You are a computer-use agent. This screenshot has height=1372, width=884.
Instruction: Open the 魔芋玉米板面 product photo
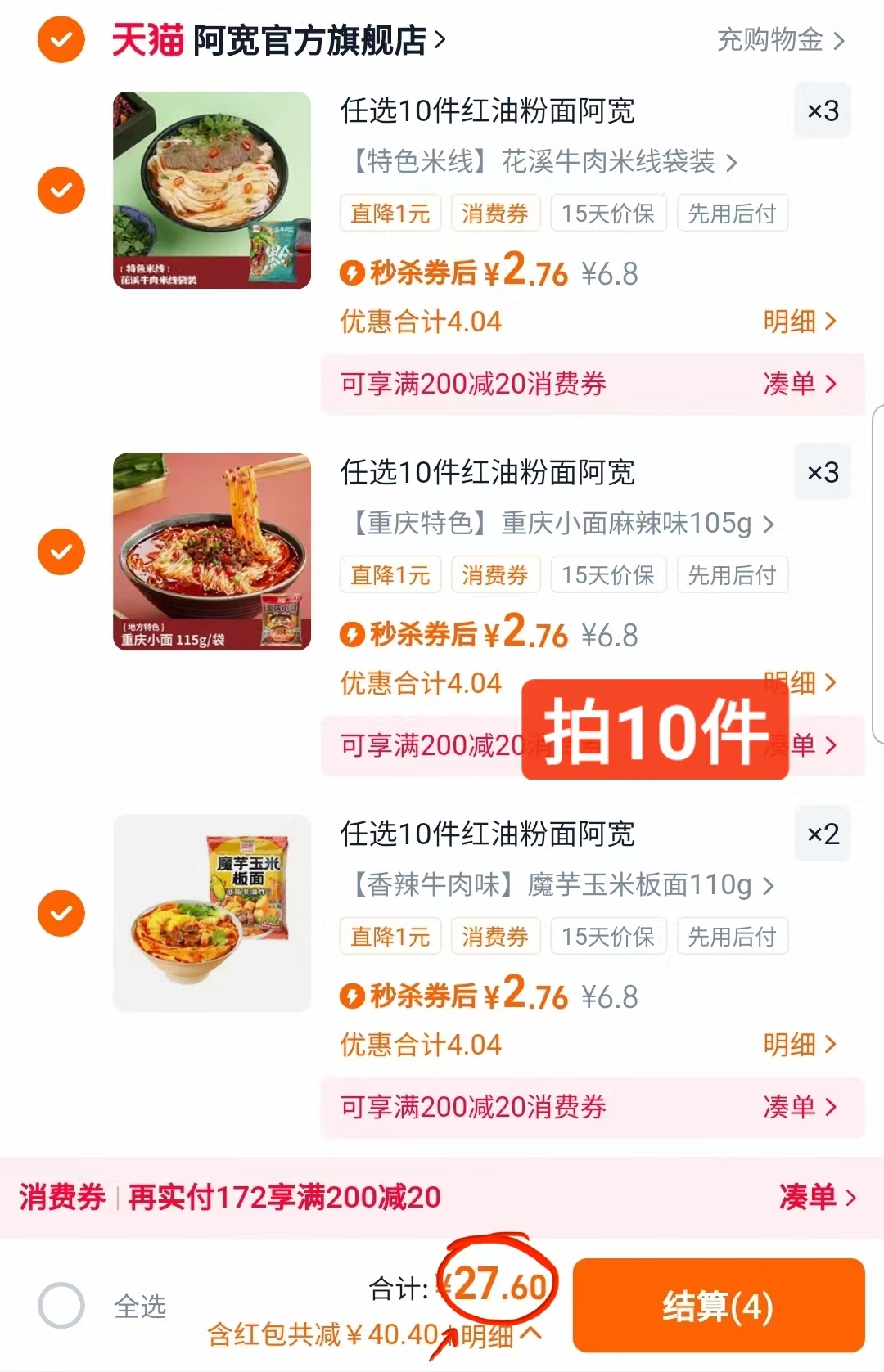(211, 913)
